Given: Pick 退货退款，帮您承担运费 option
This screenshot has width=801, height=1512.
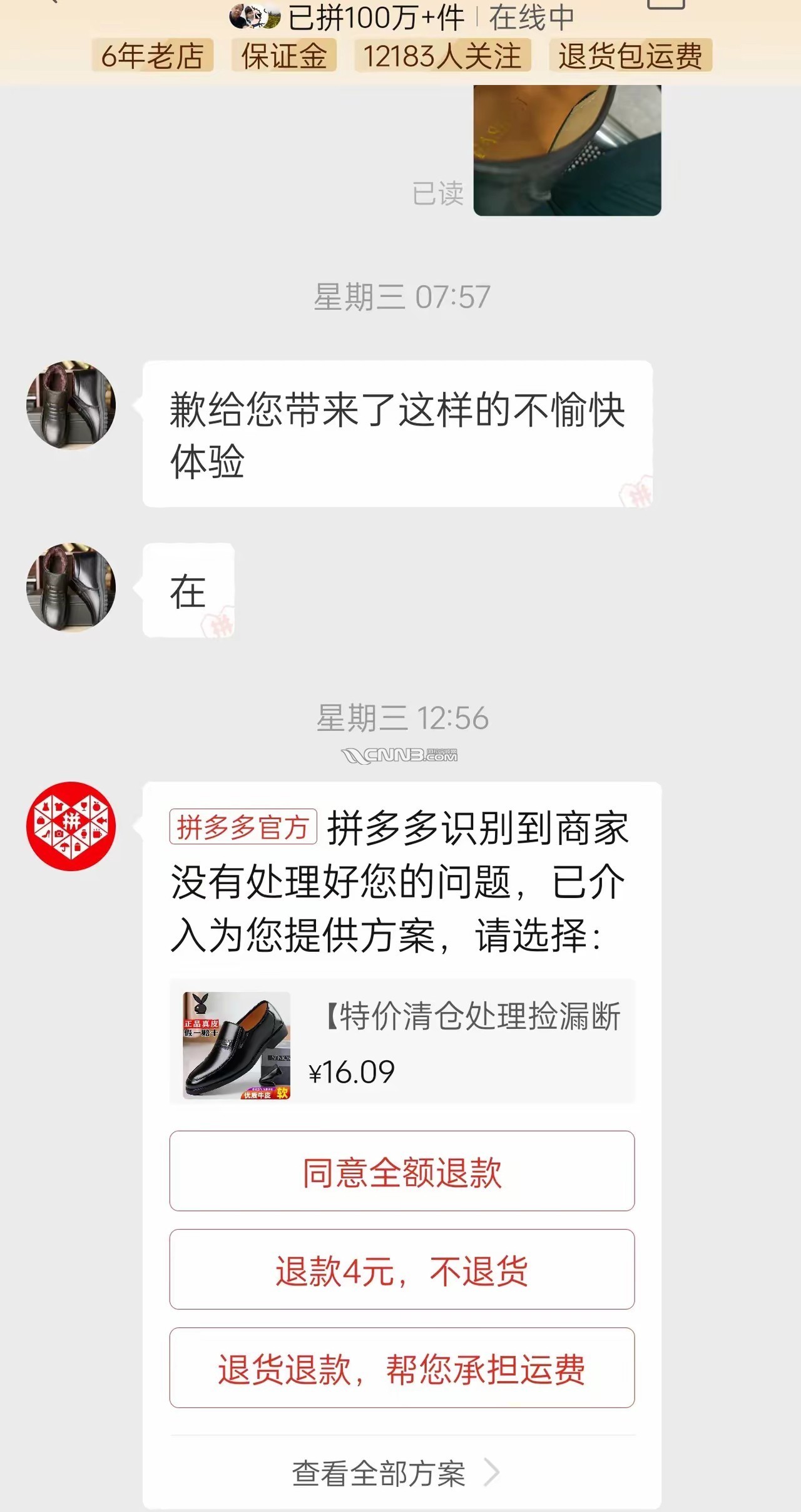Looking at the screenshot, I should pos(402,1368).
